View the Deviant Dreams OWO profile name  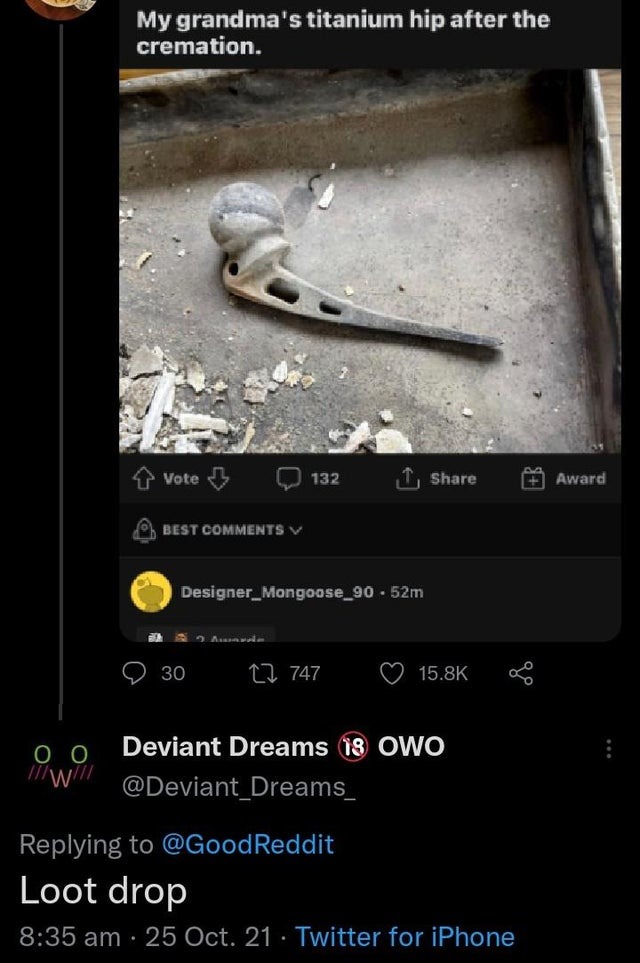(x=283, y=747)
